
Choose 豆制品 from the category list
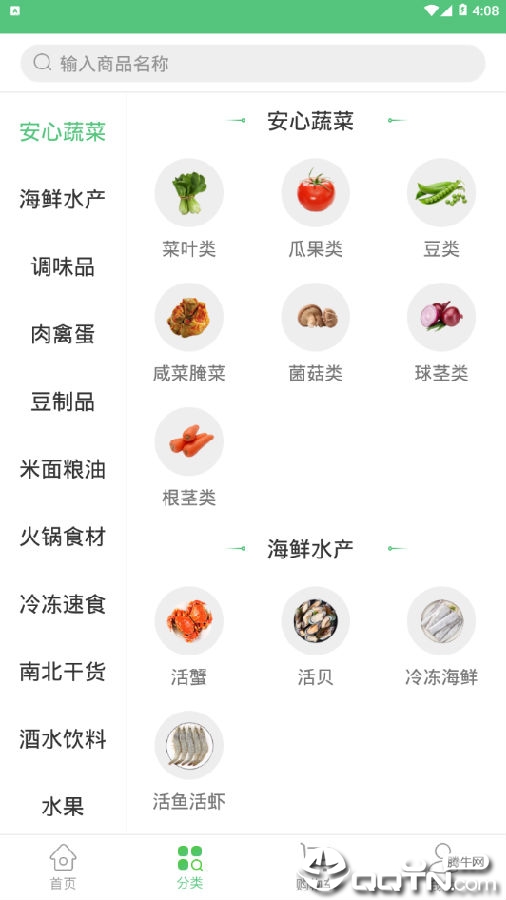tap(63, 402)
